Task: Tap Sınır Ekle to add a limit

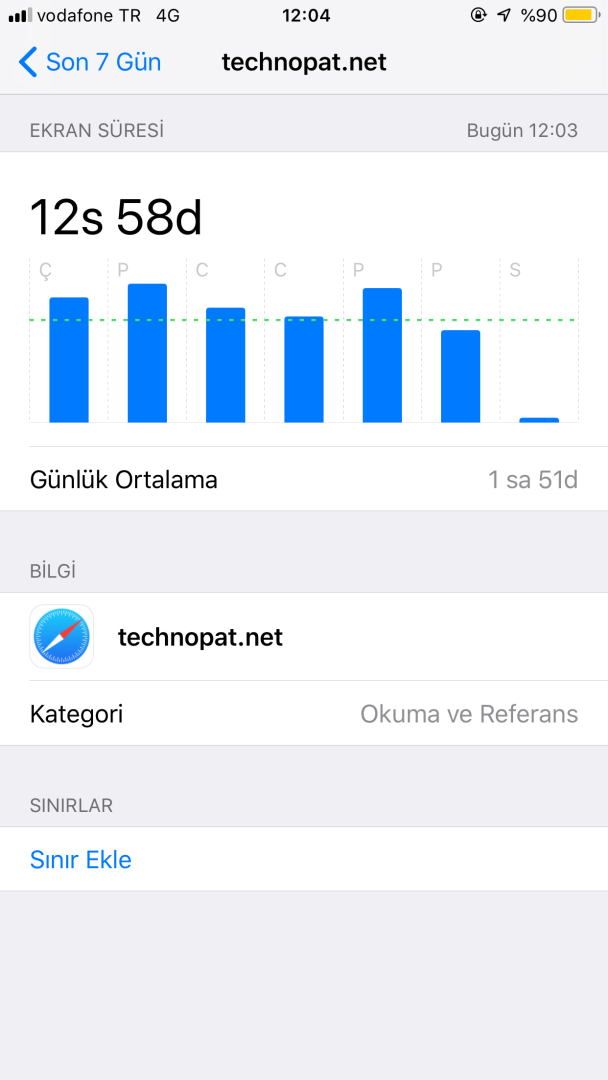Action: pos(81,860)
